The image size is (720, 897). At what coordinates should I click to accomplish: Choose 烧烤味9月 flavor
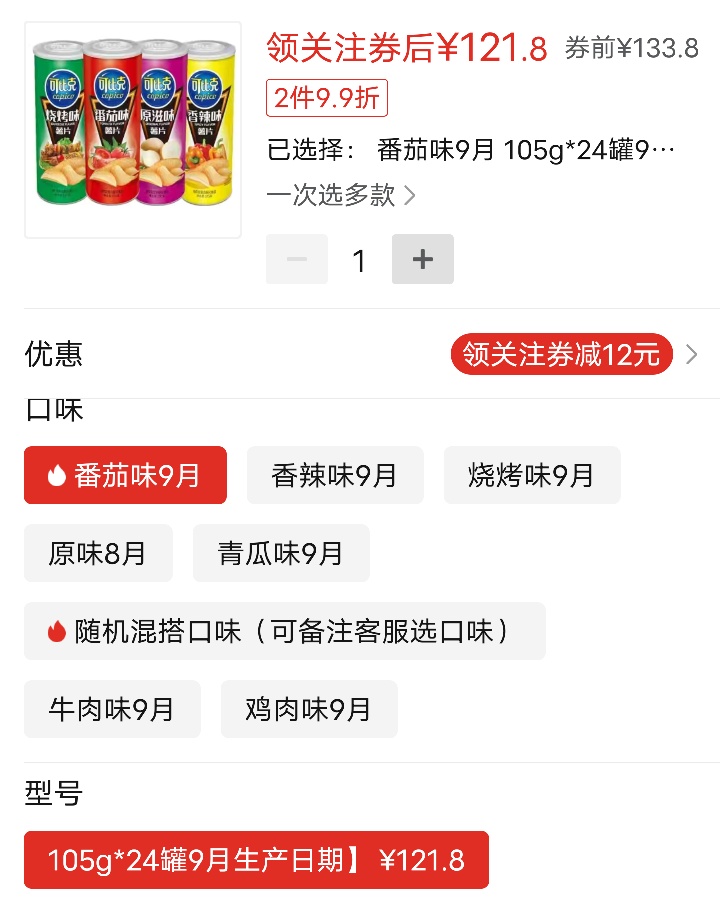point(531,475)
